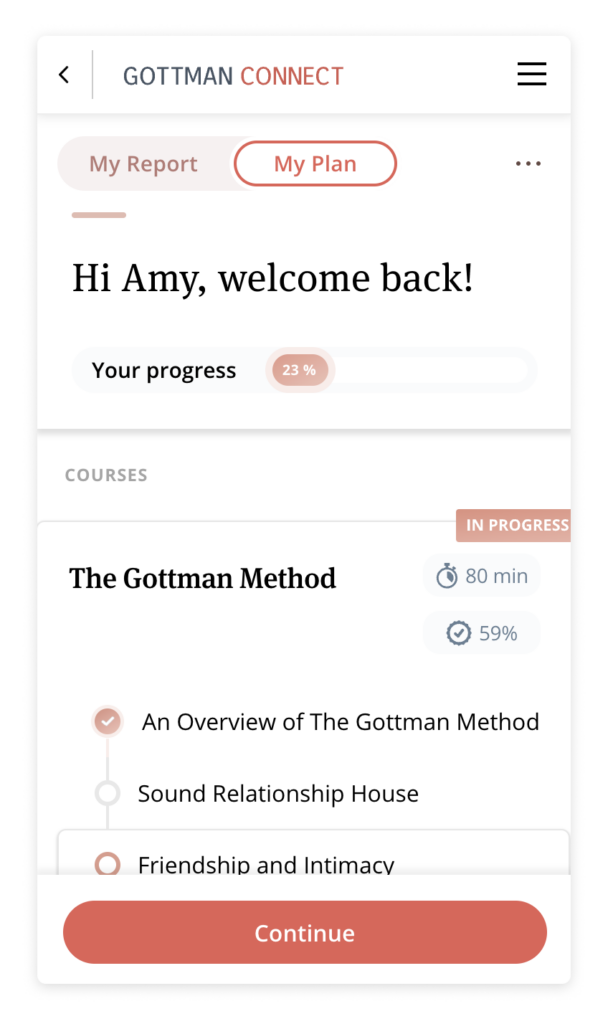
Task: Tap the Continue button
Action: (305, 932)
